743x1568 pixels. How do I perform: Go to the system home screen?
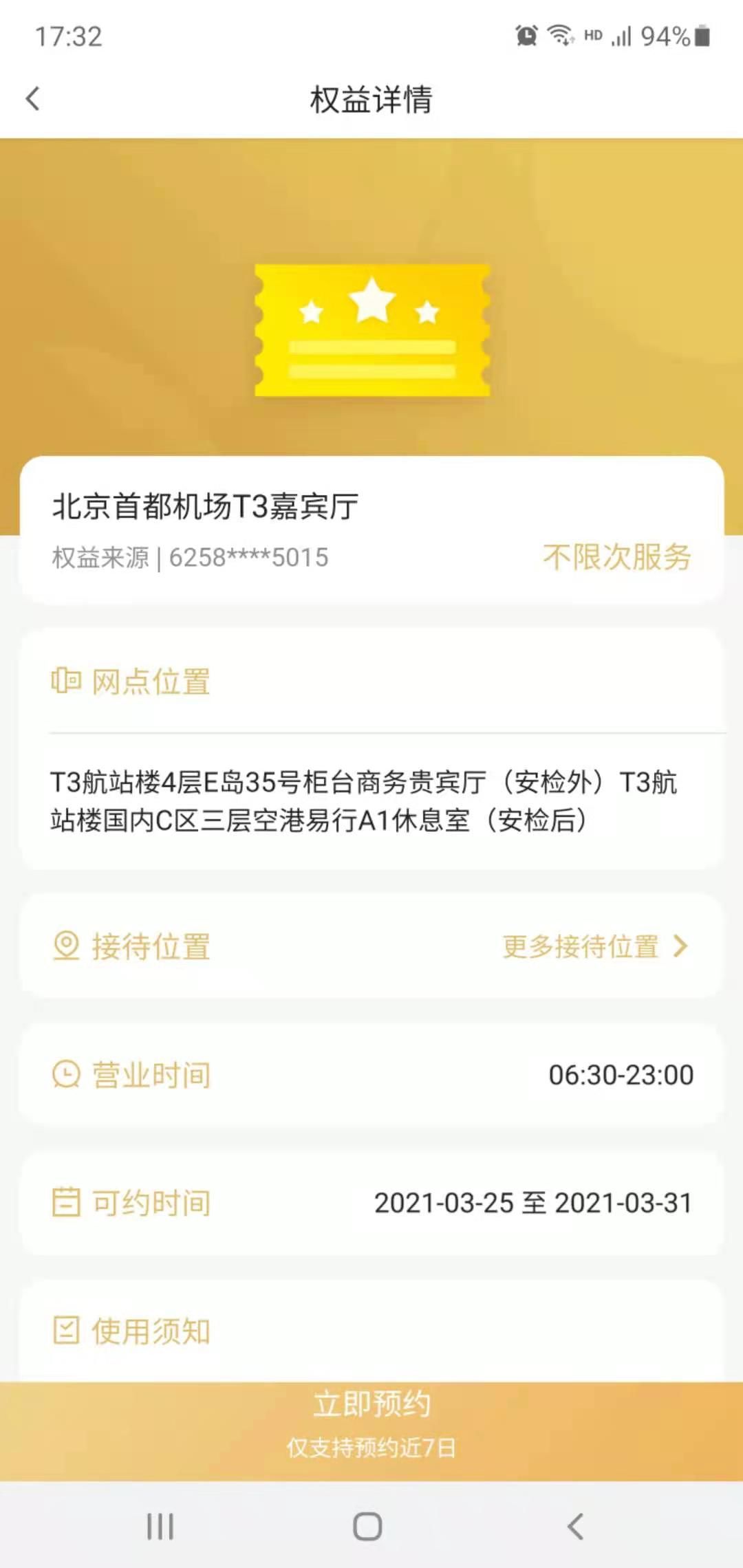(x=367, y=1526)
